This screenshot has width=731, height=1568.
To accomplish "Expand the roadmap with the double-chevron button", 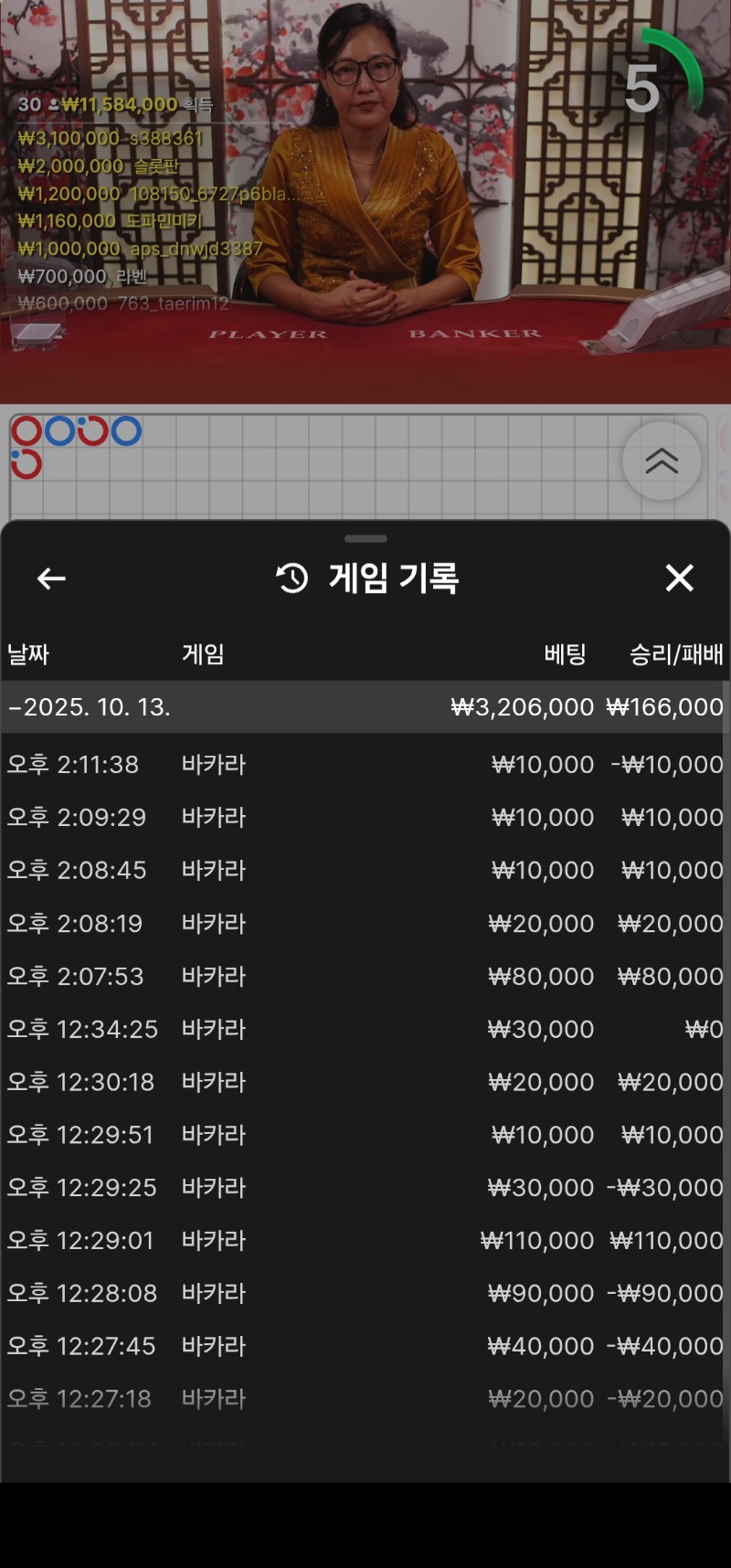I will 662,461.
